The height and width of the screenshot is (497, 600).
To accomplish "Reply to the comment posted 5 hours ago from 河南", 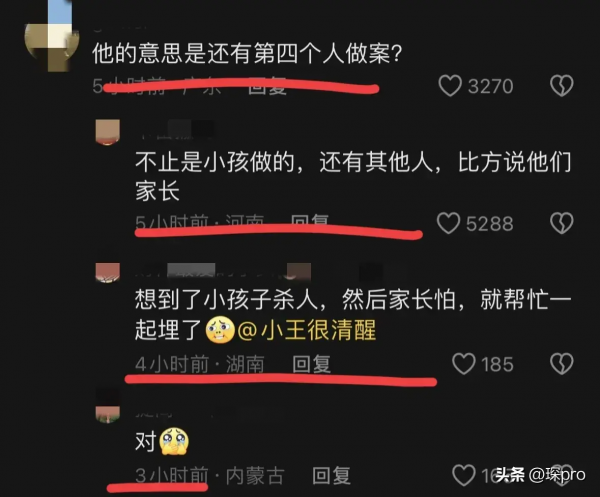I will click(310, 222).
